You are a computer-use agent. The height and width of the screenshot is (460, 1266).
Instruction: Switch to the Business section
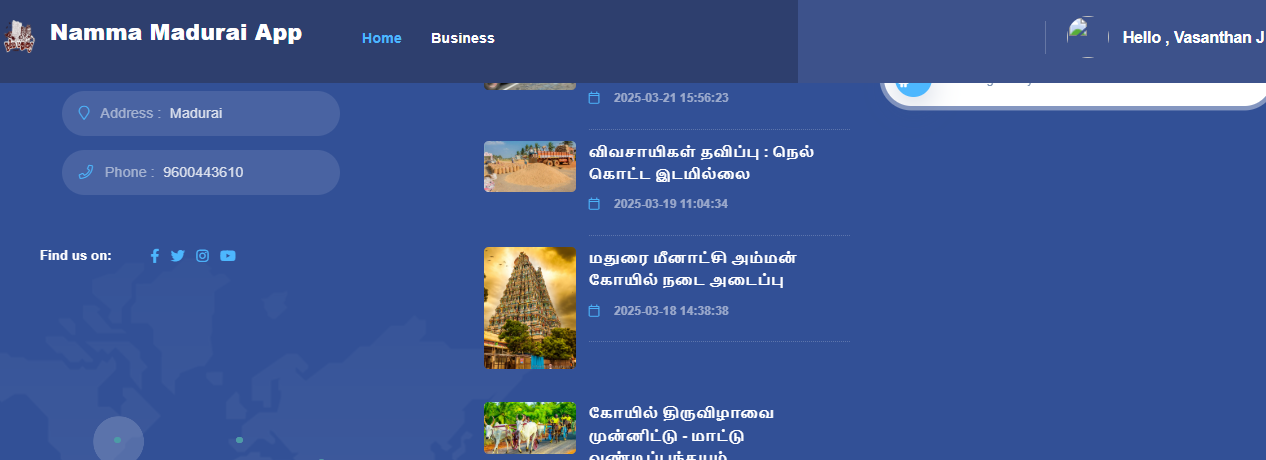point(462,38)
